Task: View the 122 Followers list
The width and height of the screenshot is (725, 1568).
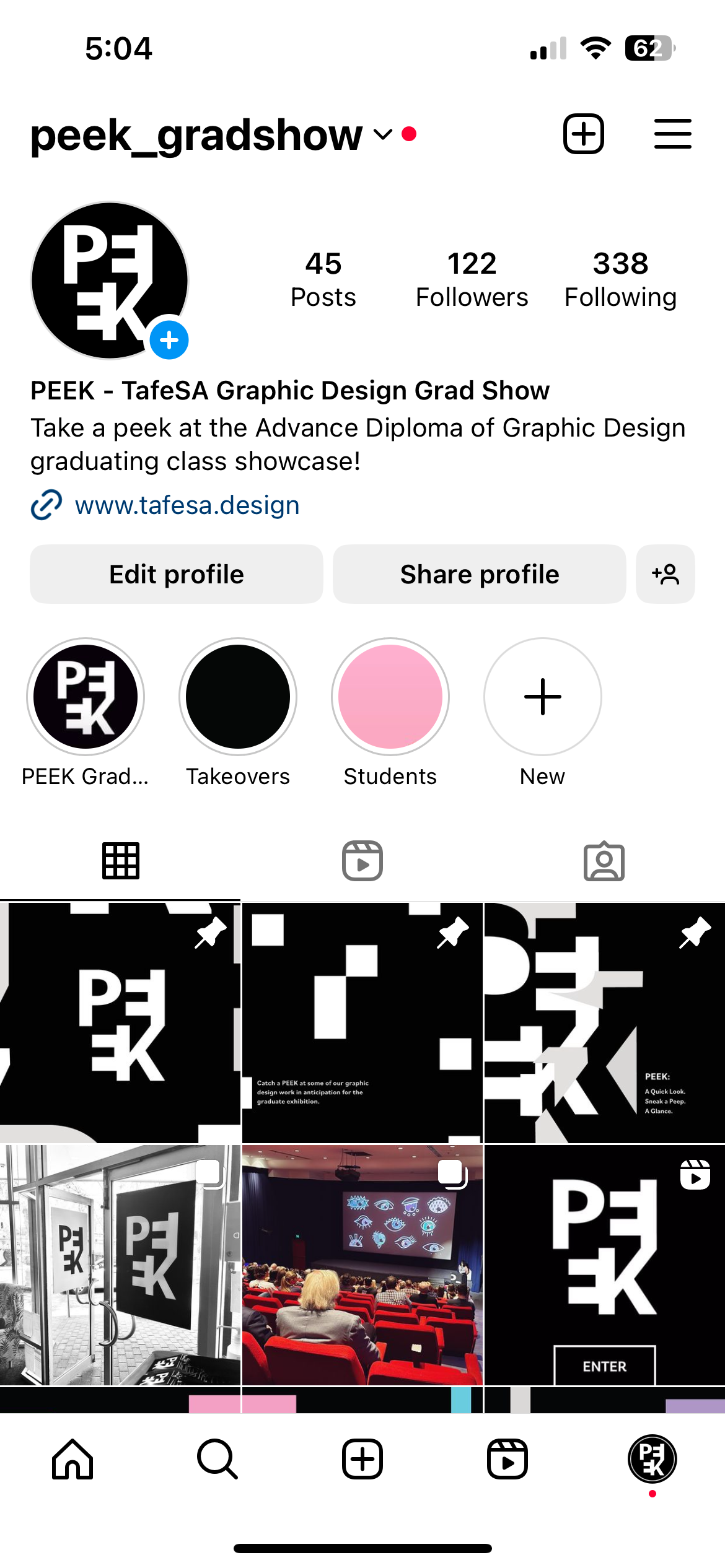Action: click(472, 279)
